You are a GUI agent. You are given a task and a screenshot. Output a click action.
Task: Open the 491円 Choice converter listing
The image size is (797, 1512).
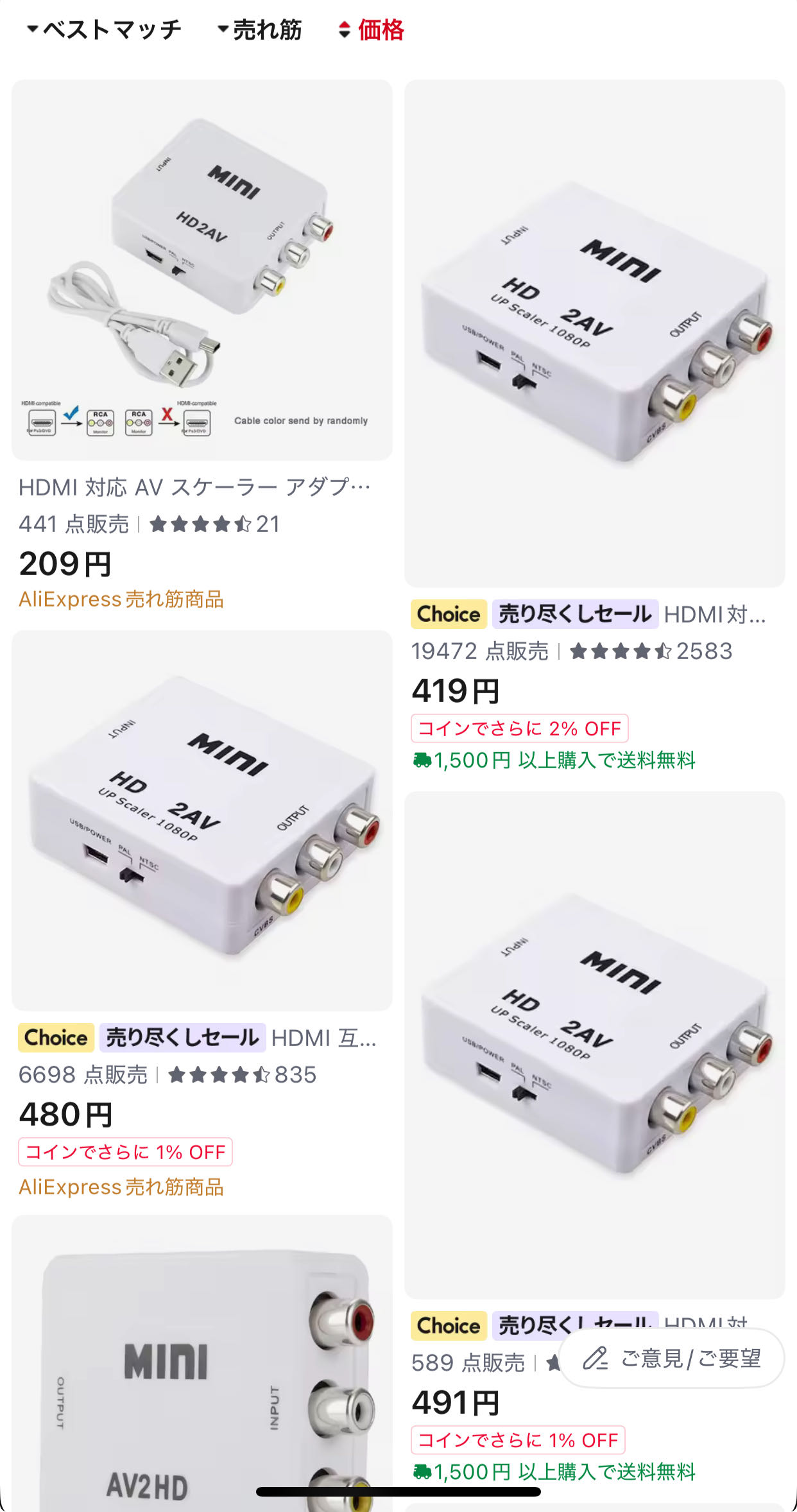(x=594, y=1045)
